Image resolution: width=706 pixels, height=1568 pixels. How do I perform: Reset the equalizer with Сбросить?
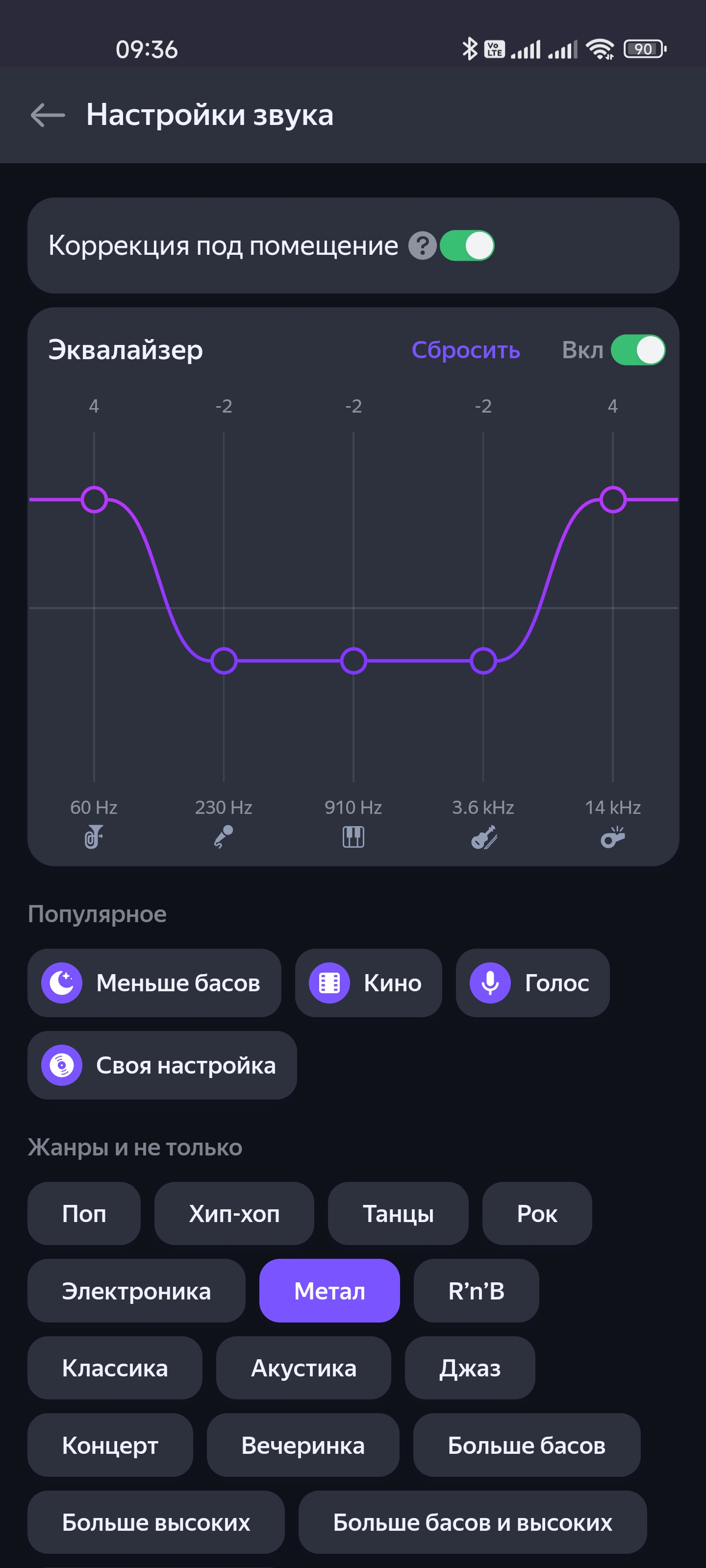(465, 350)
